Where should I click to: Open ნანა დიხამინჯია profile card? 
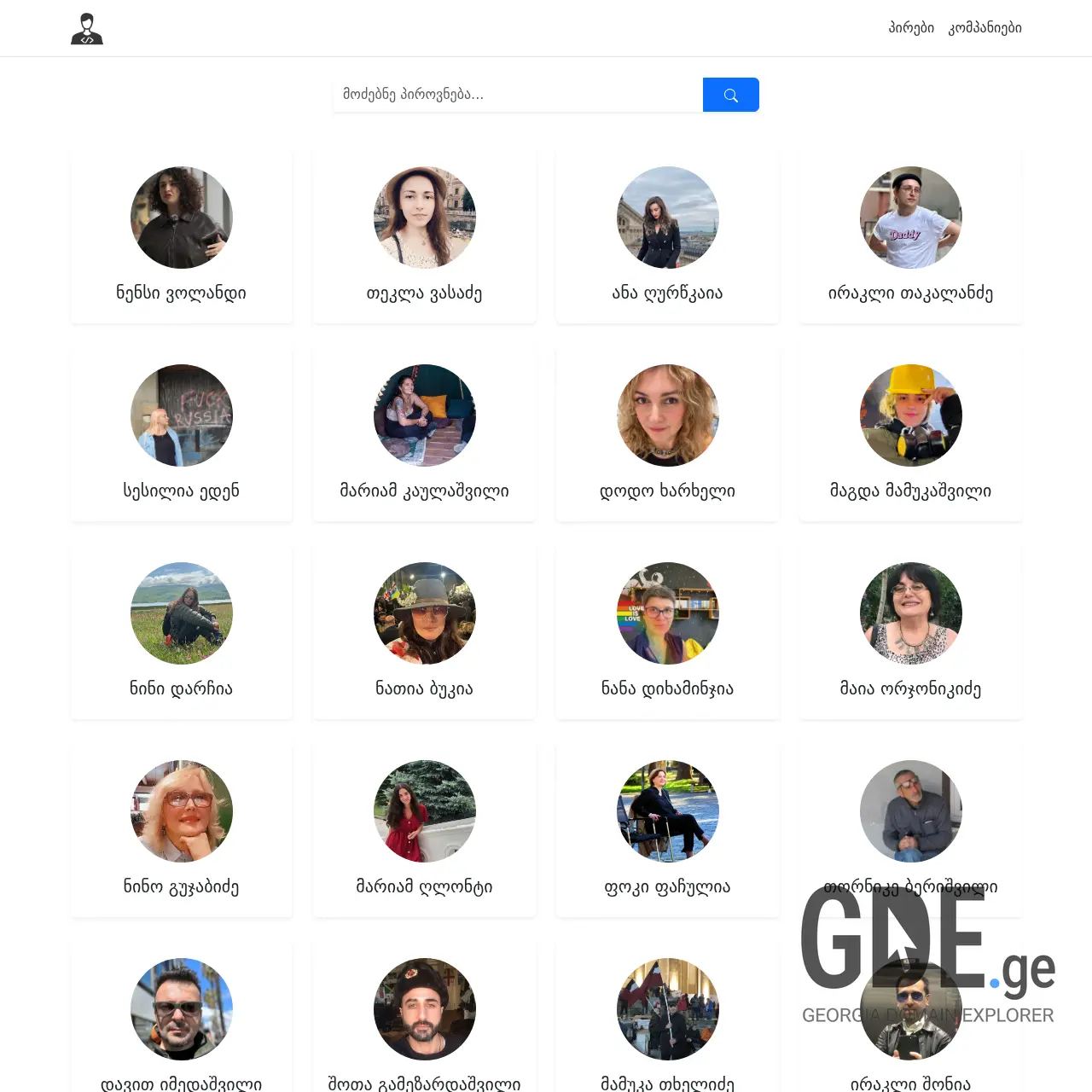click(x=668, y=634)
